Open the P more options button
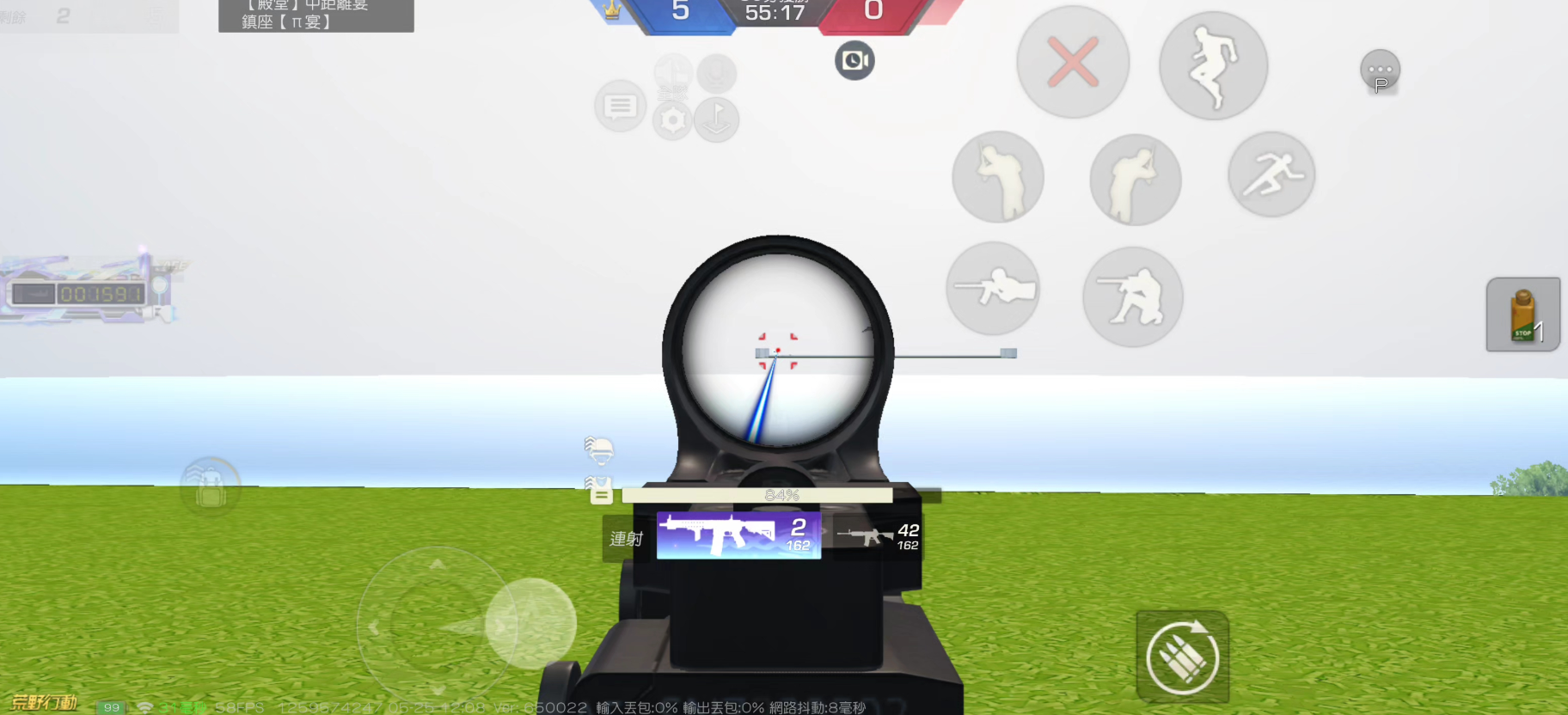1568x715 pixels. [x=1380, y=72]
